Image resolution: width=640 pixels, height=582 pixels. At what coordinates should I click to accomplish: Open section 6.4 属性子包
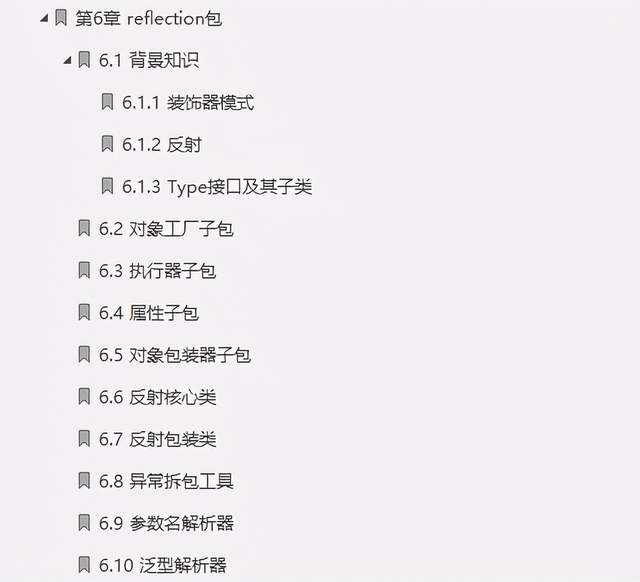click(x=148, y=313)
